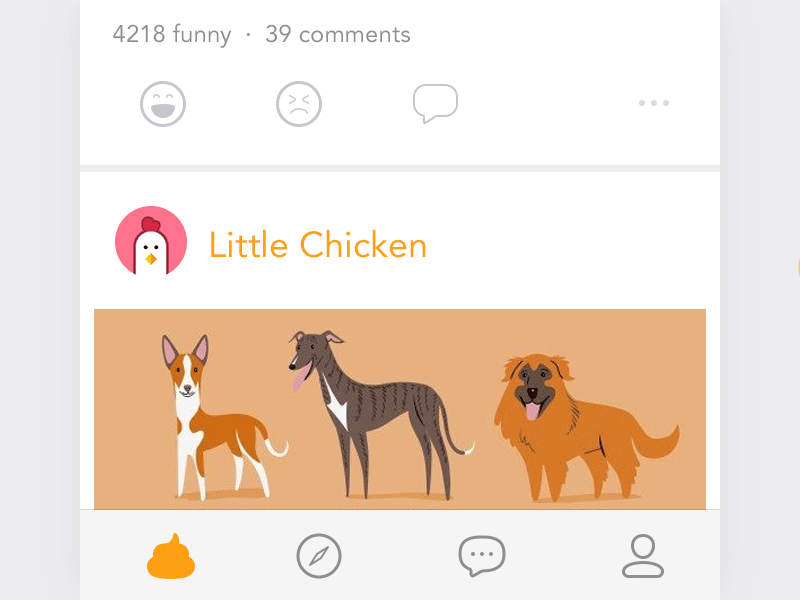The height and width of the screenshot is (600, 800).
Task: Open the dogs illustration post image
Action: (400, 408)
